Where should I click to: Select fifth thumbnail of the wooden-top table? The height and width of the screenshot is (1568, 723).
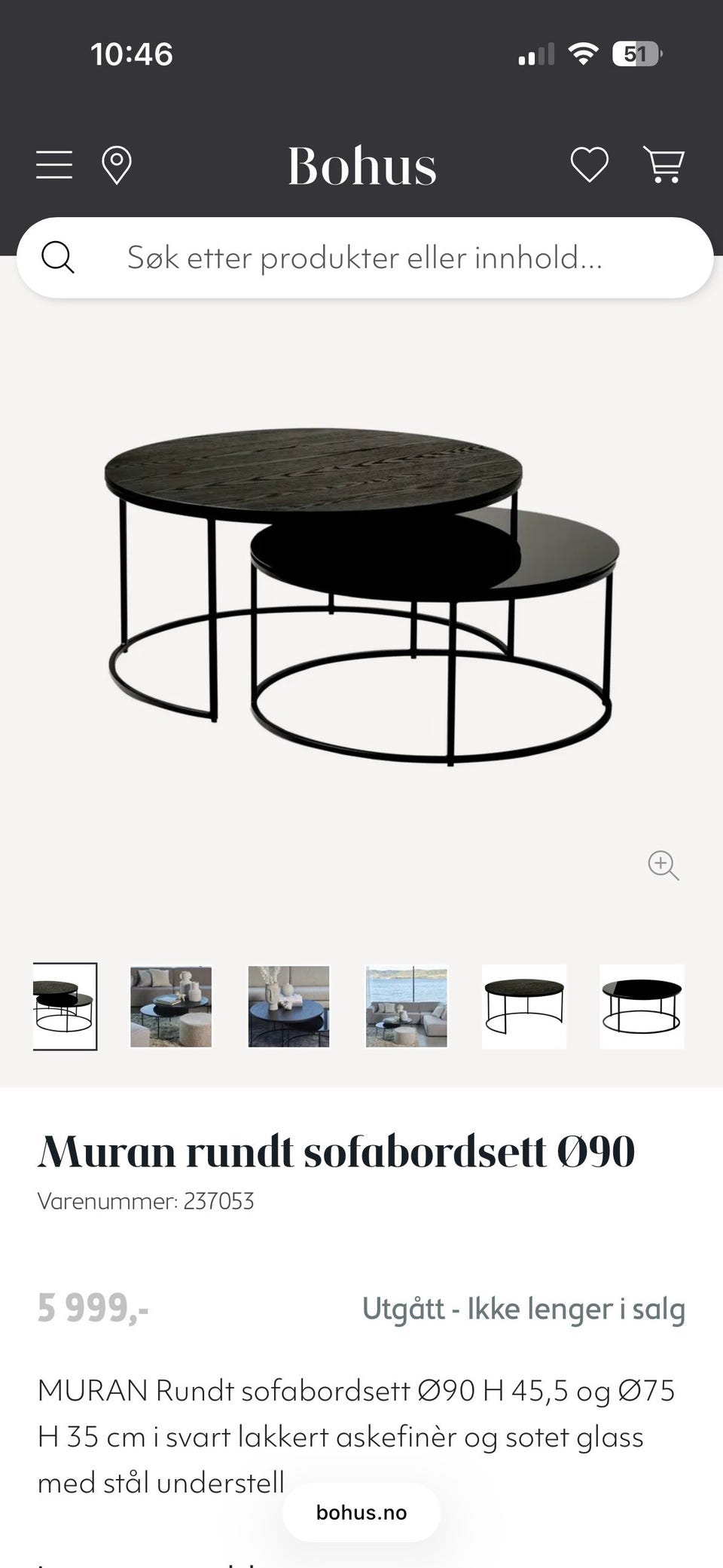click(524, 1007)
